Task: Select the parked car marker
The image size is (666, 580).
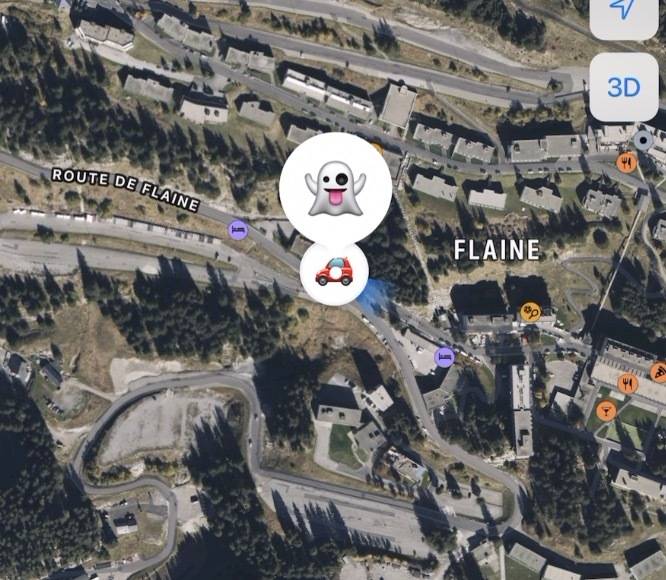Action: [x=335, y=271]
